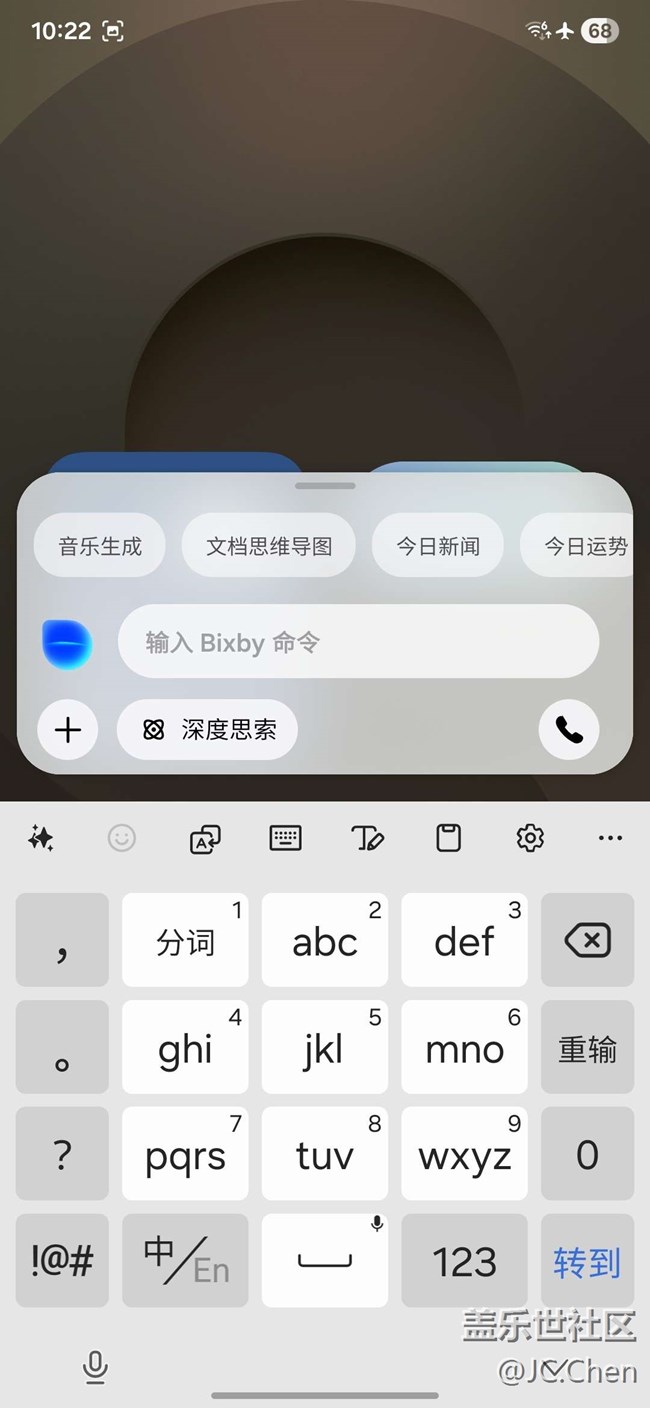Enable the 深度思索 deep thinking chip
The width and height of the screenshot is (650, 1408).
point(207,730)
